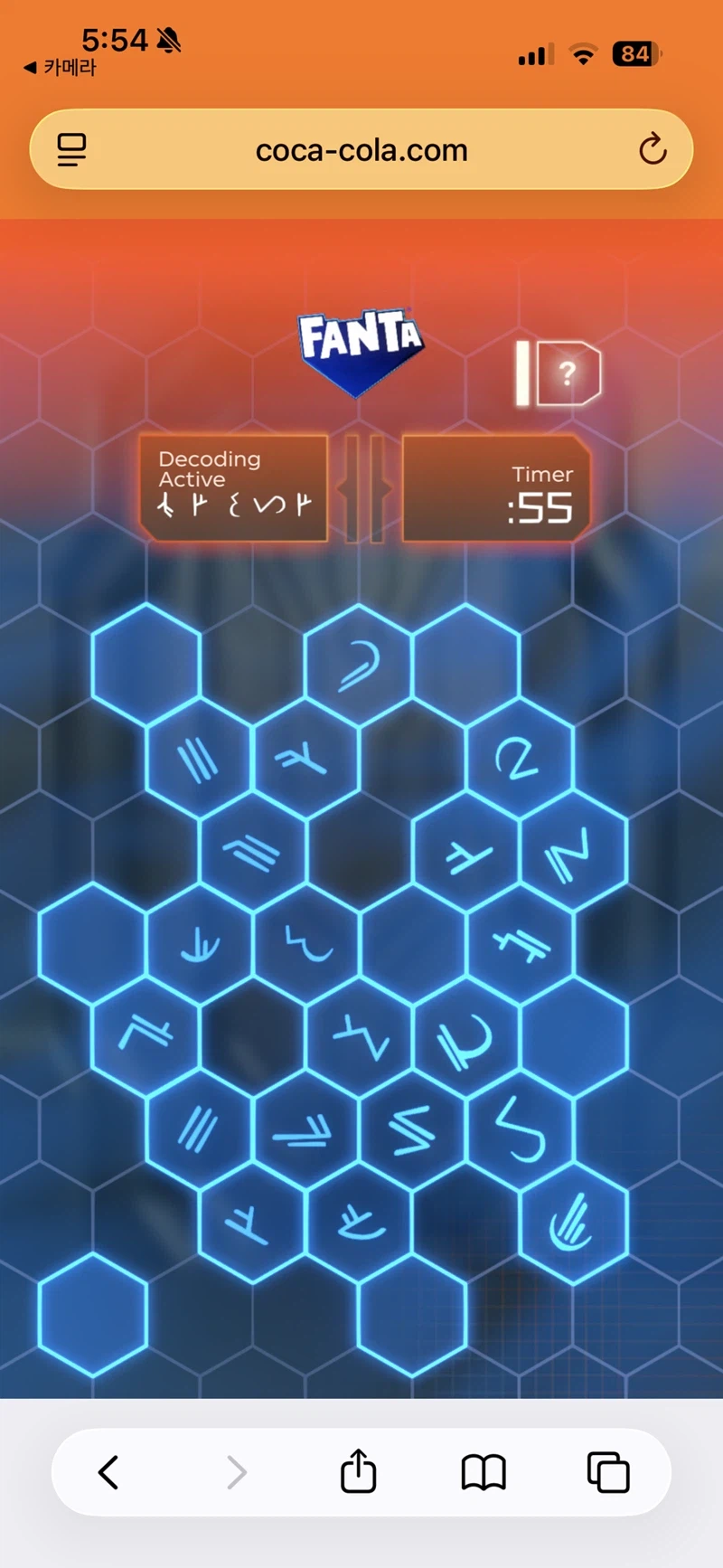Tap the coca-cola.com address field

click(361, 149)
